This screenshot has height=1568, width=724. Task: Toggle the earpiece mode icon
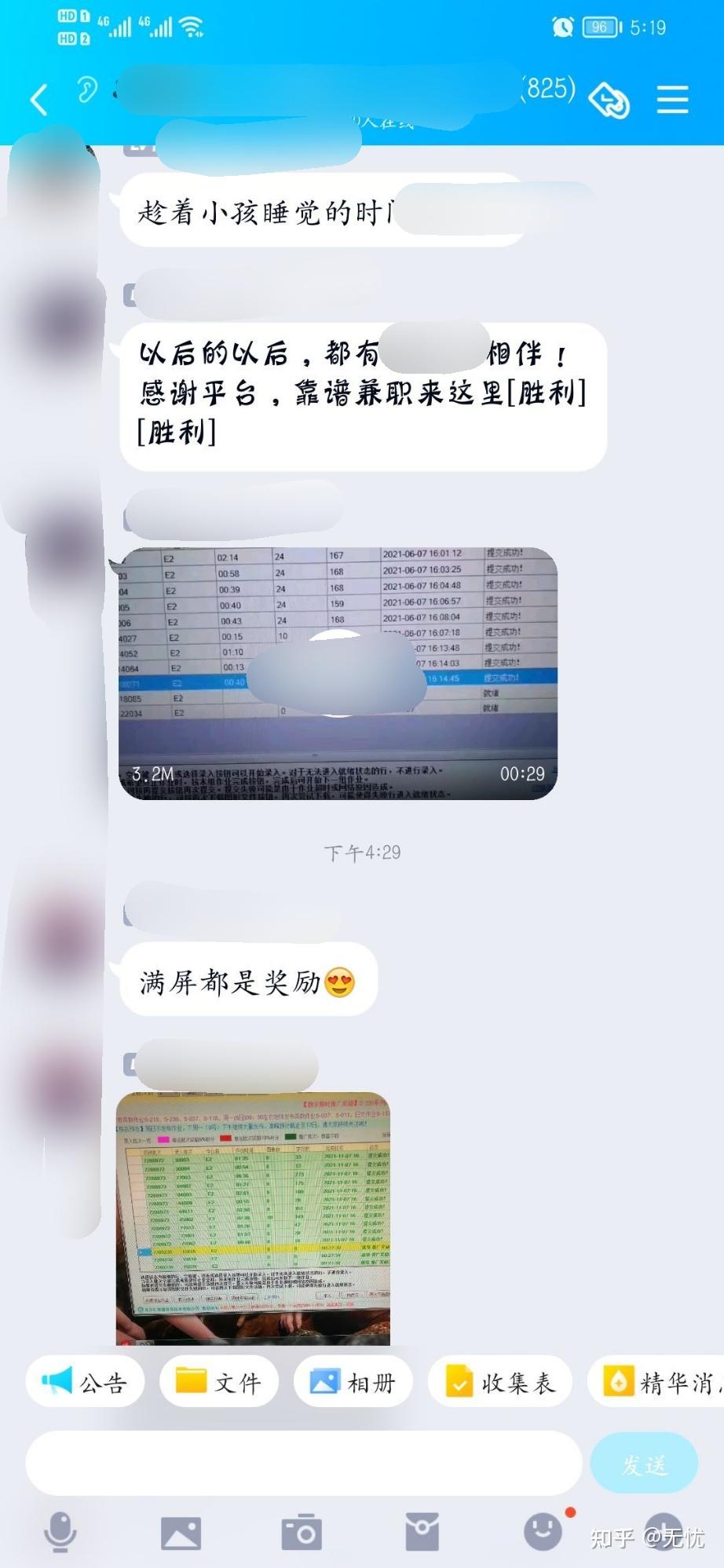coord(86,91)
